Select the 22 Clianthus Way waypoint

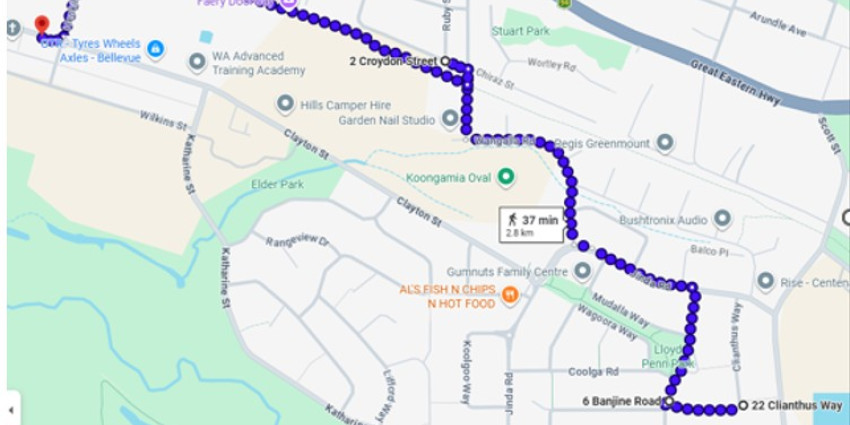click(x=742, y=405)
